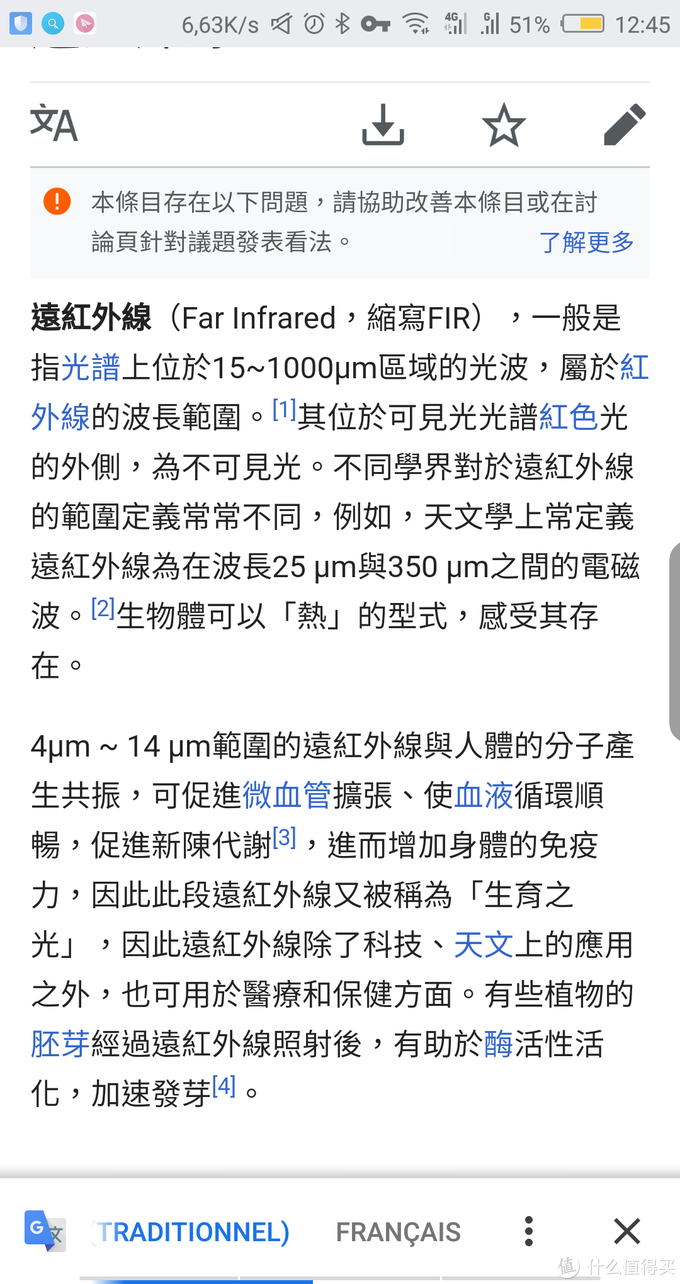Jump to reference [3]
This screenshot has height=1284, width=680.
pos(285,837)
